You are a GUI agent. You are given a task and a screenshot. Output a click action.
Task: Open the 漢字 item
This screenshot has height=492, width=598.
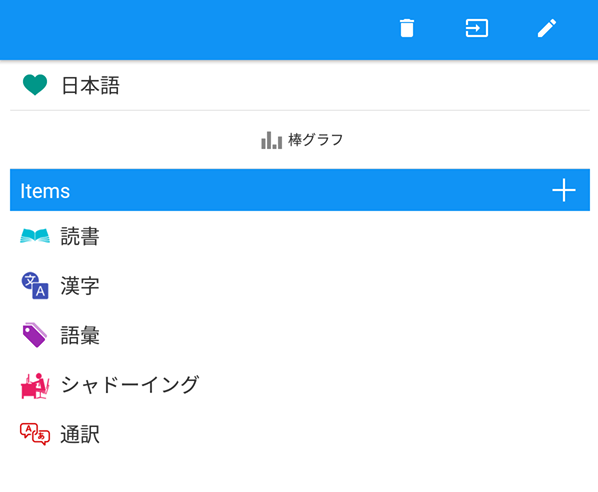point(300,286)
